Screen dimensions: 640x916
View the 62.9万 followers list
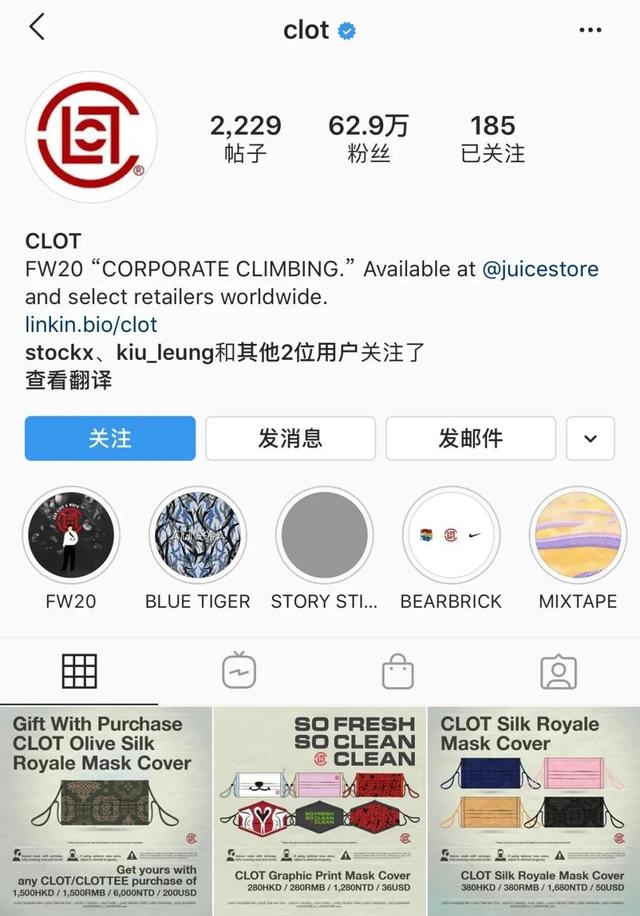(369, 138)
